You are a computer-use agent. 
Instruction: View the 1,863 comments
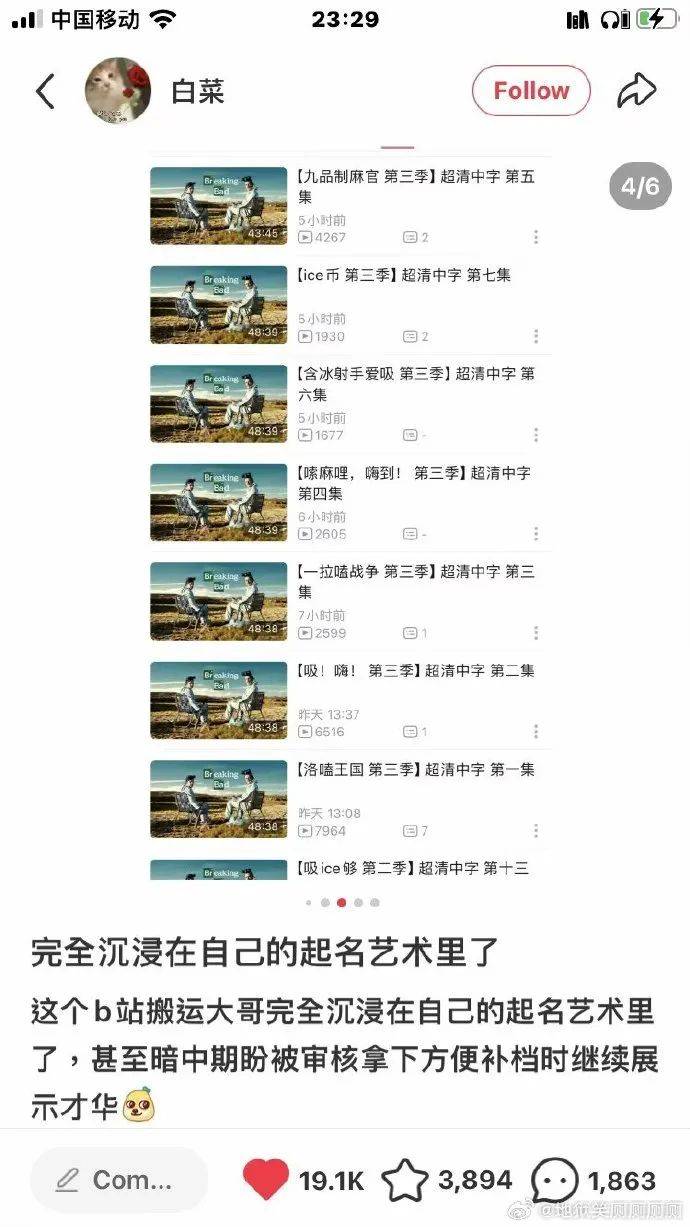click(x=555, y=1180)
